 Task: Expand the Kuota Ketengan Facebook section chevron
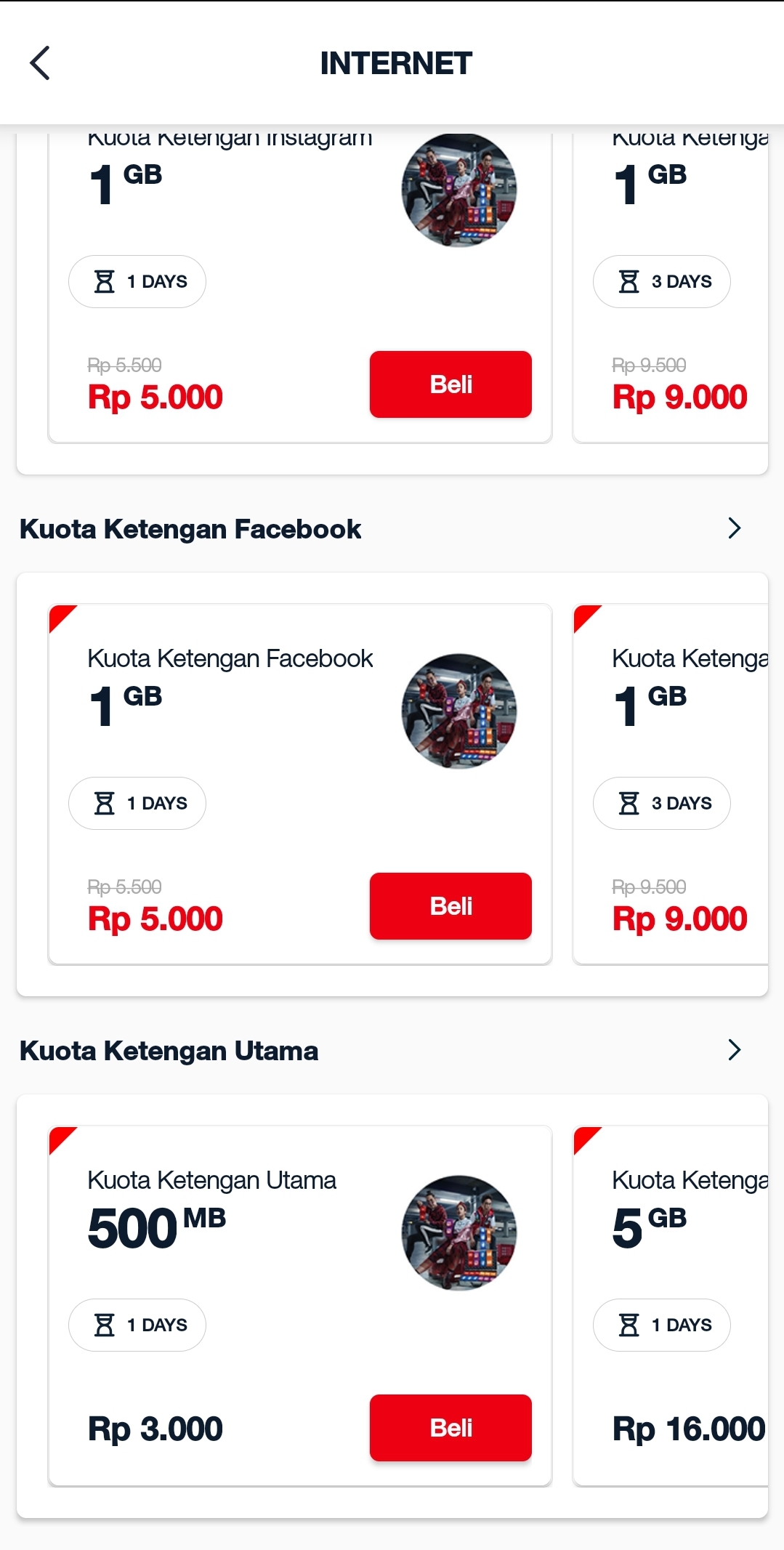(734, 528)
